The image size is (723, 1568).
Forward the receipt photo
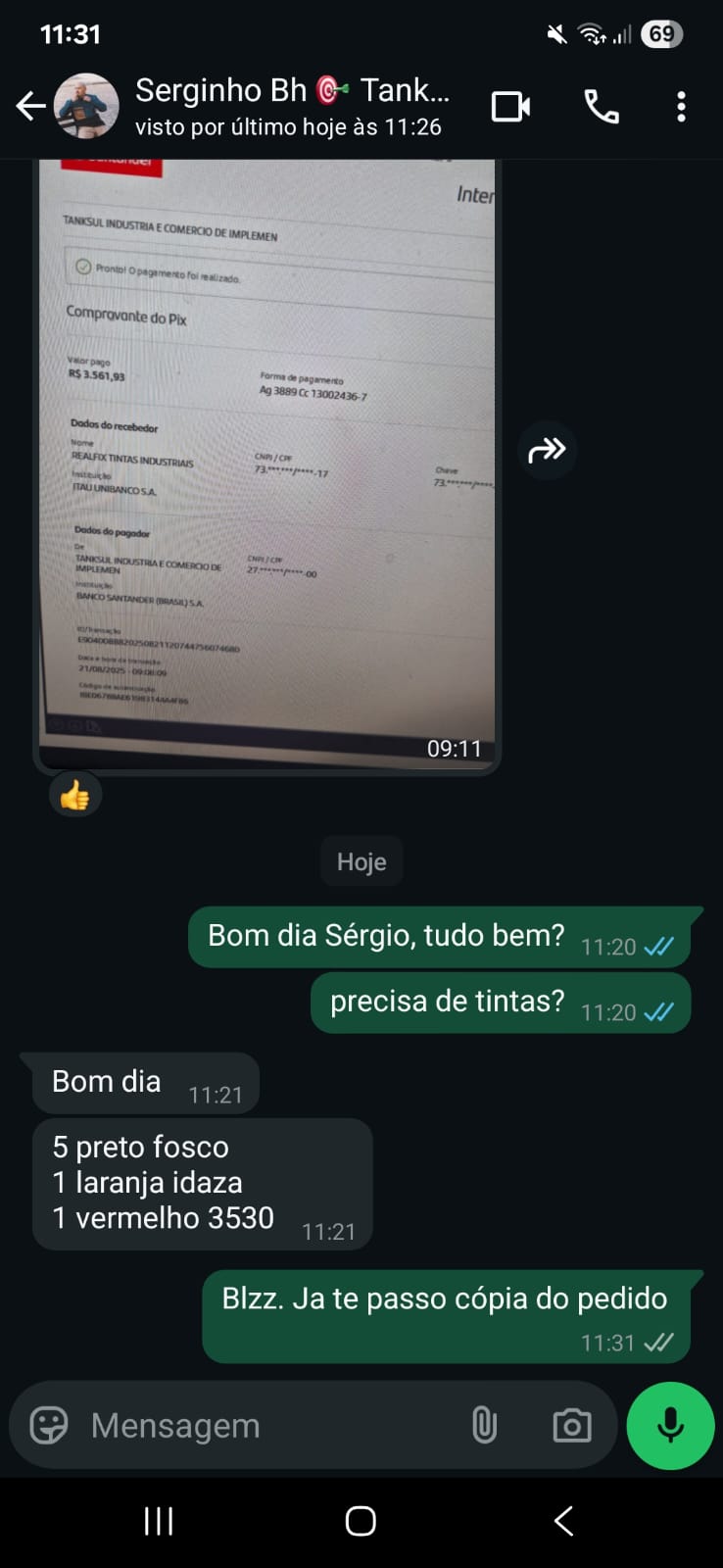pos(547,450)
